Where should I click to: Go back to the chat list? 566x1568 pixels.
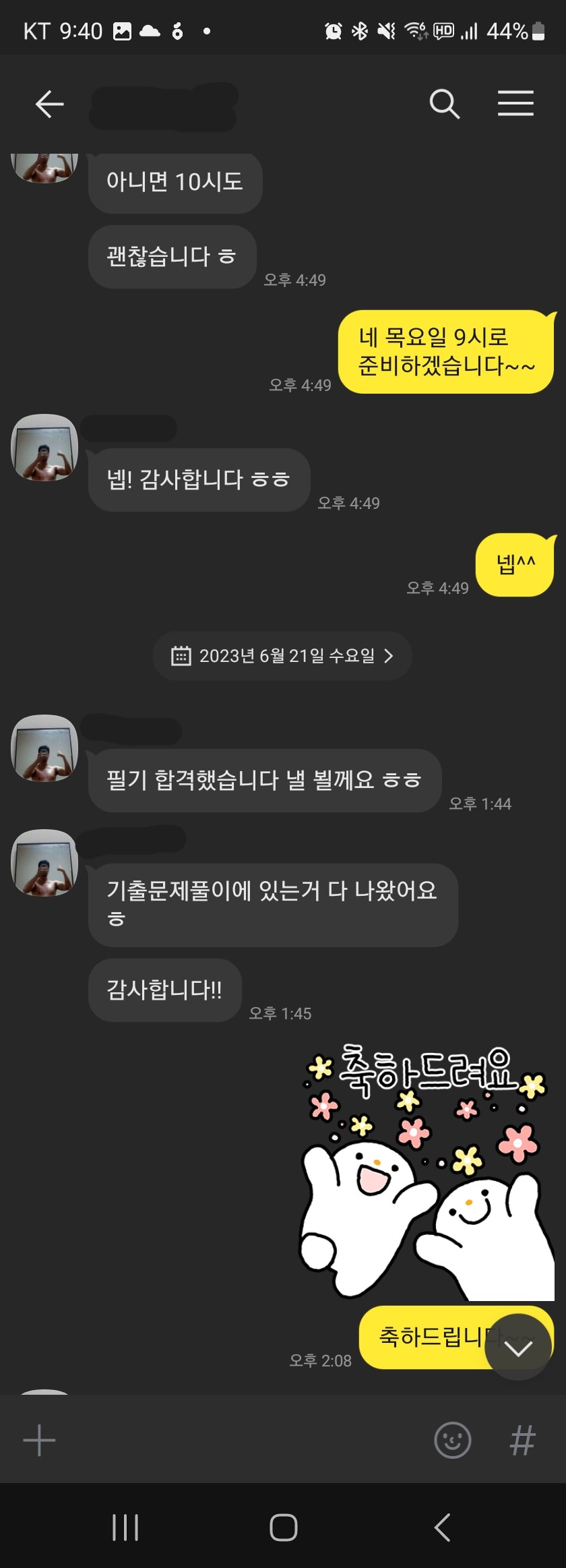[49, 104]
